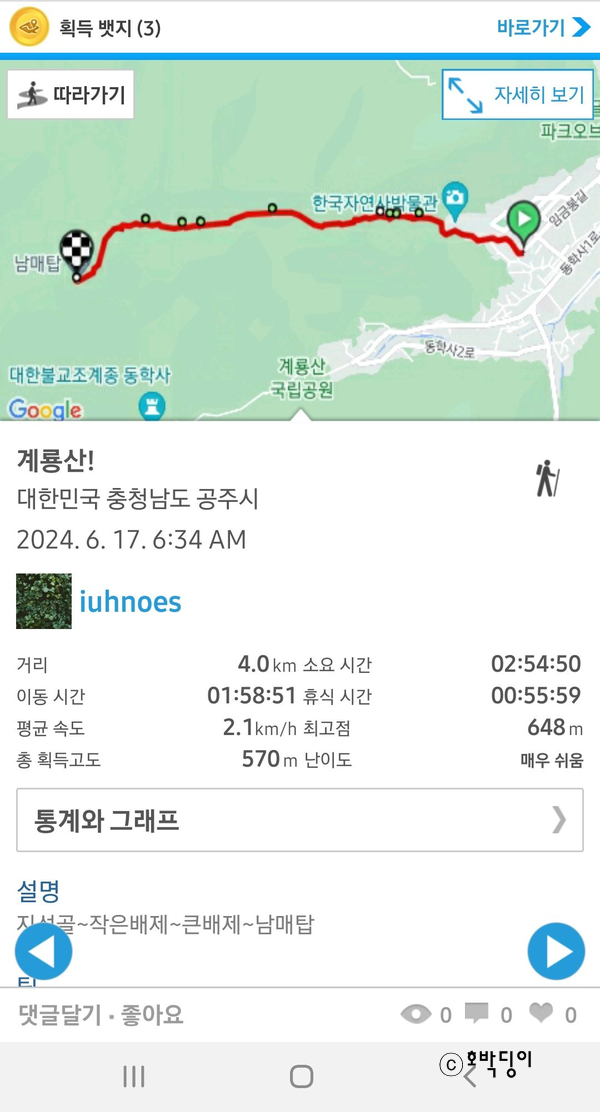The image size is (600, 1112).
Task: Tap 댓글달기 · 좋아요 to comment or like
Action: click(x=102, y=1016)
